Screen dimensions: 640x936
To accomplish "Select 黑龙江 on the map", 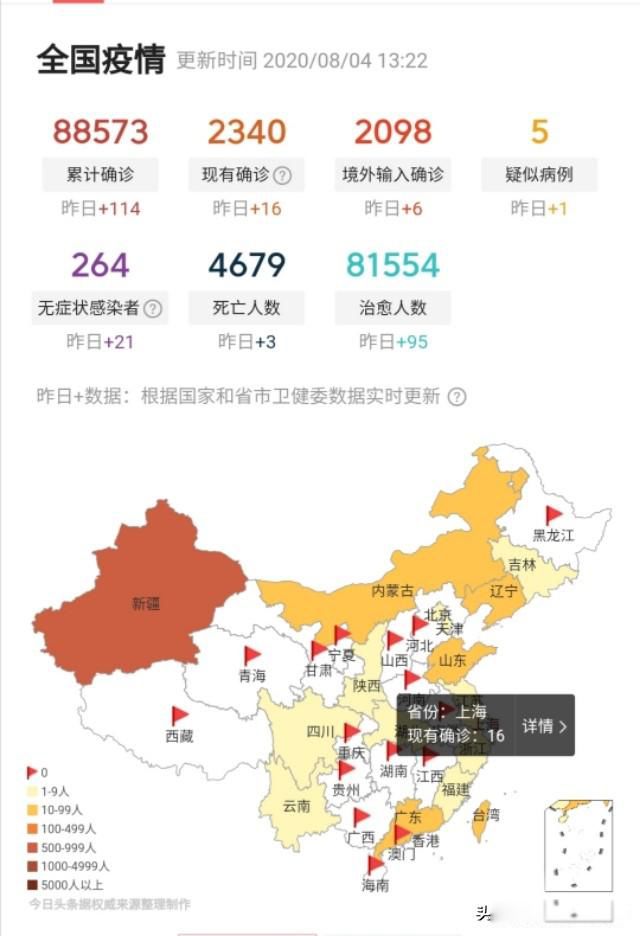I will (x=553, y=534).
